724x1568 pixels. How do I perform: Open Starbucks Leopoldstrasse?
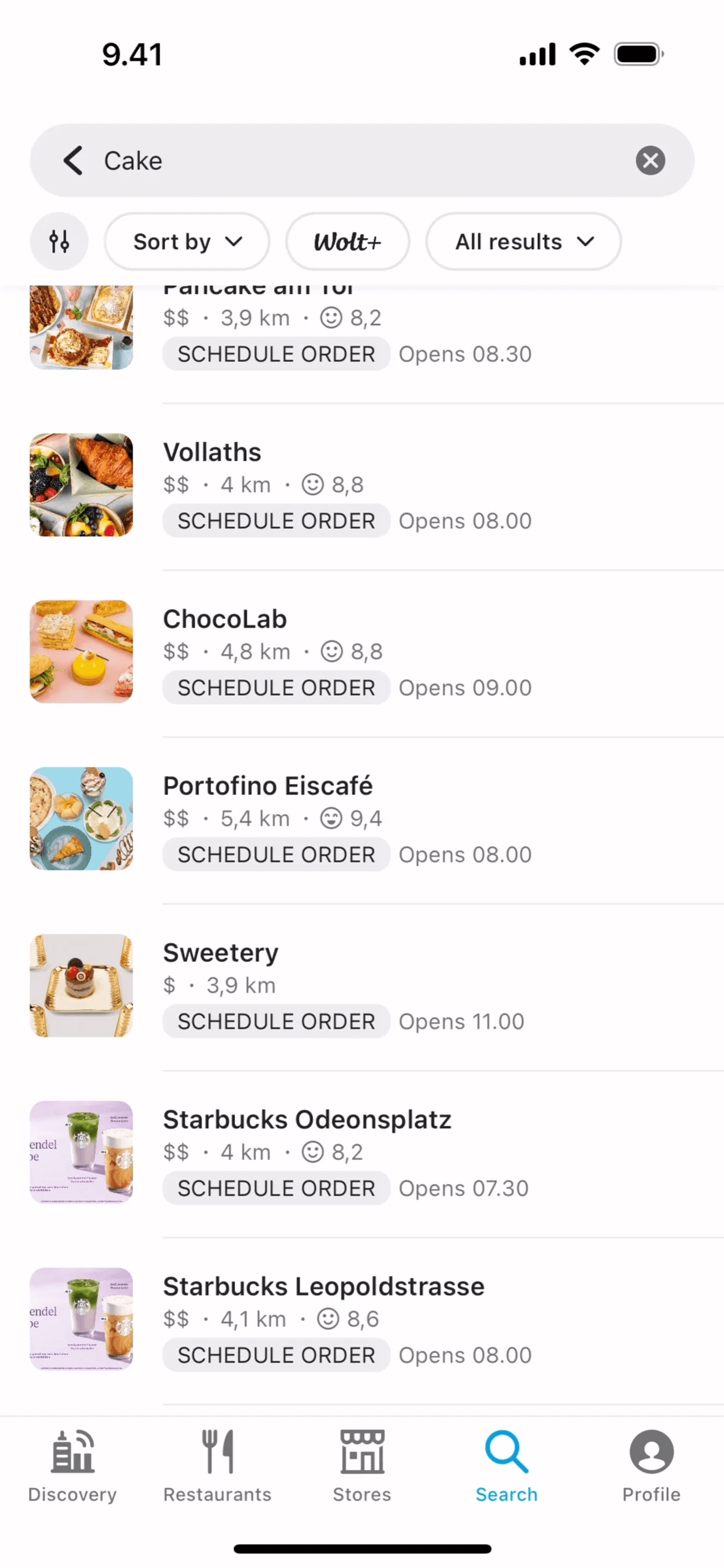click(323, 1287)
